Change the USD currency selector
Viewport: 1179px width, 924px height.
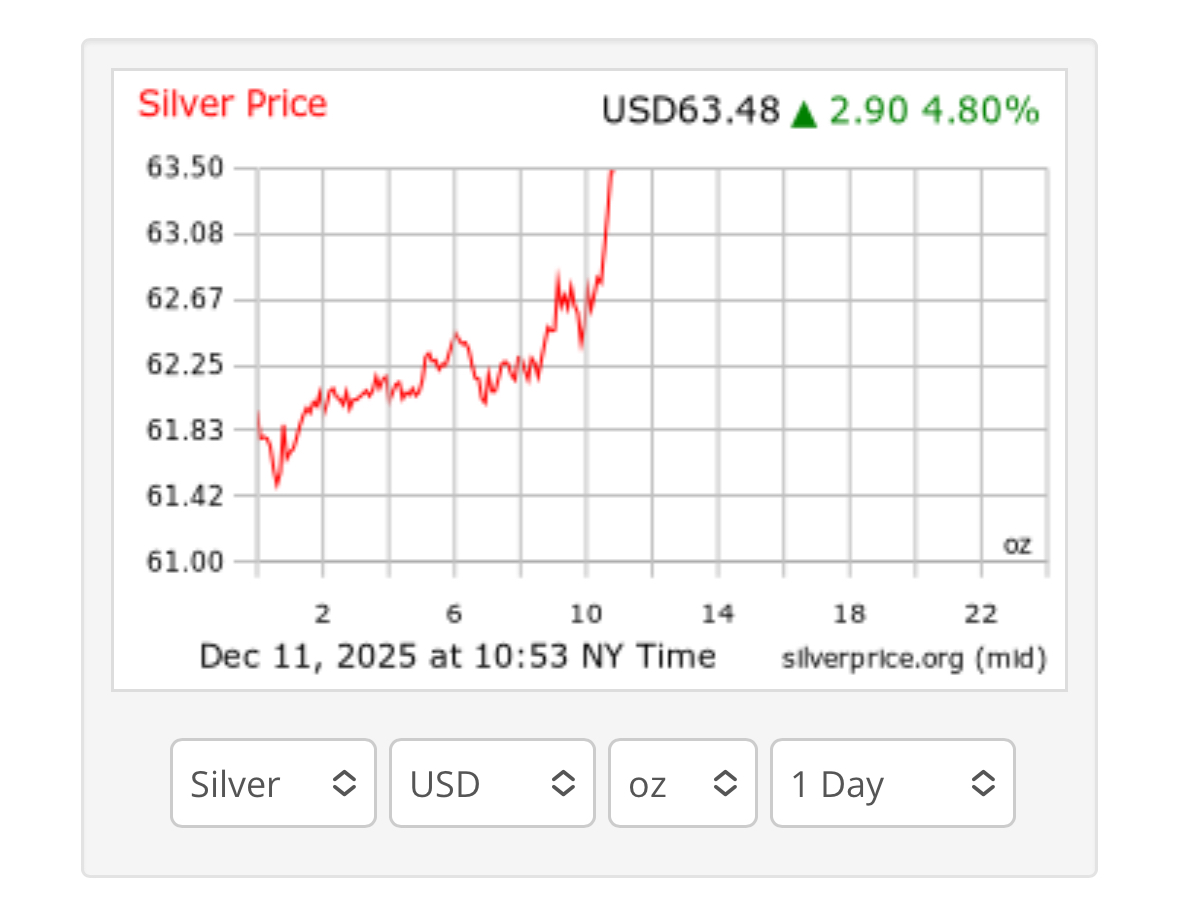pyautogui.click(x=492, y=783)
